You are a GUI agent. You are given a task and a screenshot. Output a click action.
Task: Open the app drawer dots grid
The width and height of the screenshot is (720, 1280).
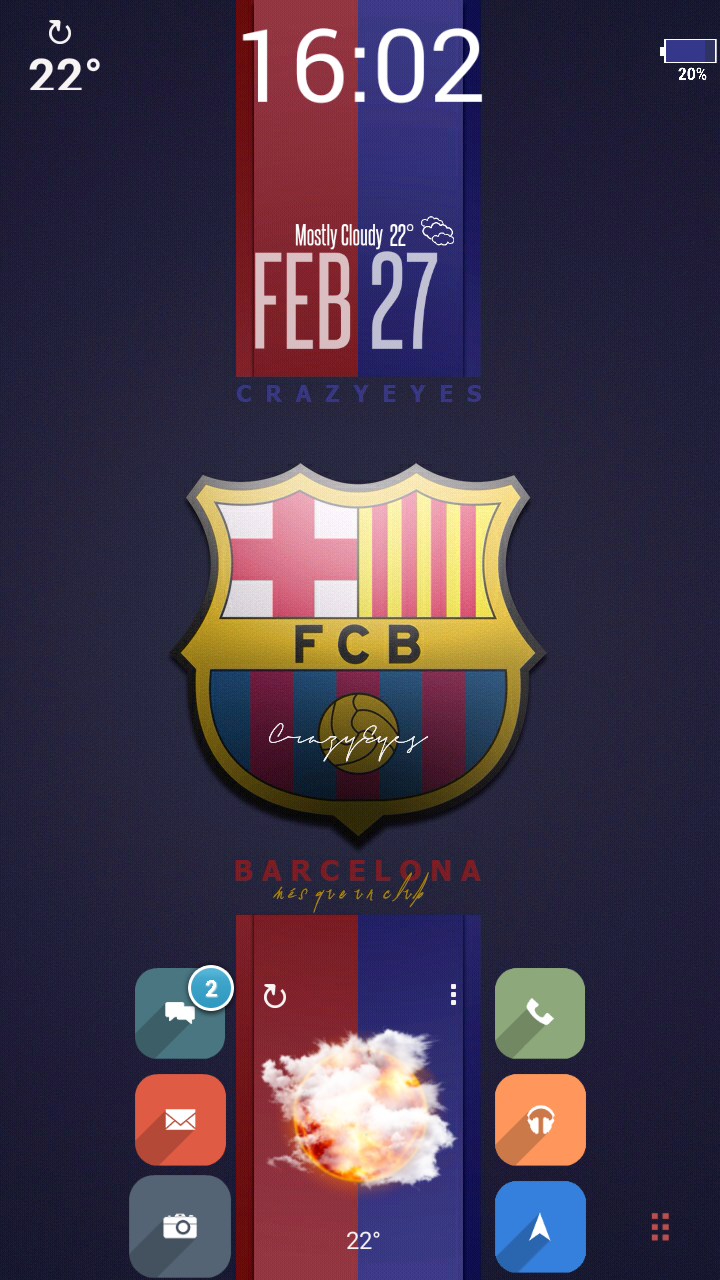coord(660,1226)
